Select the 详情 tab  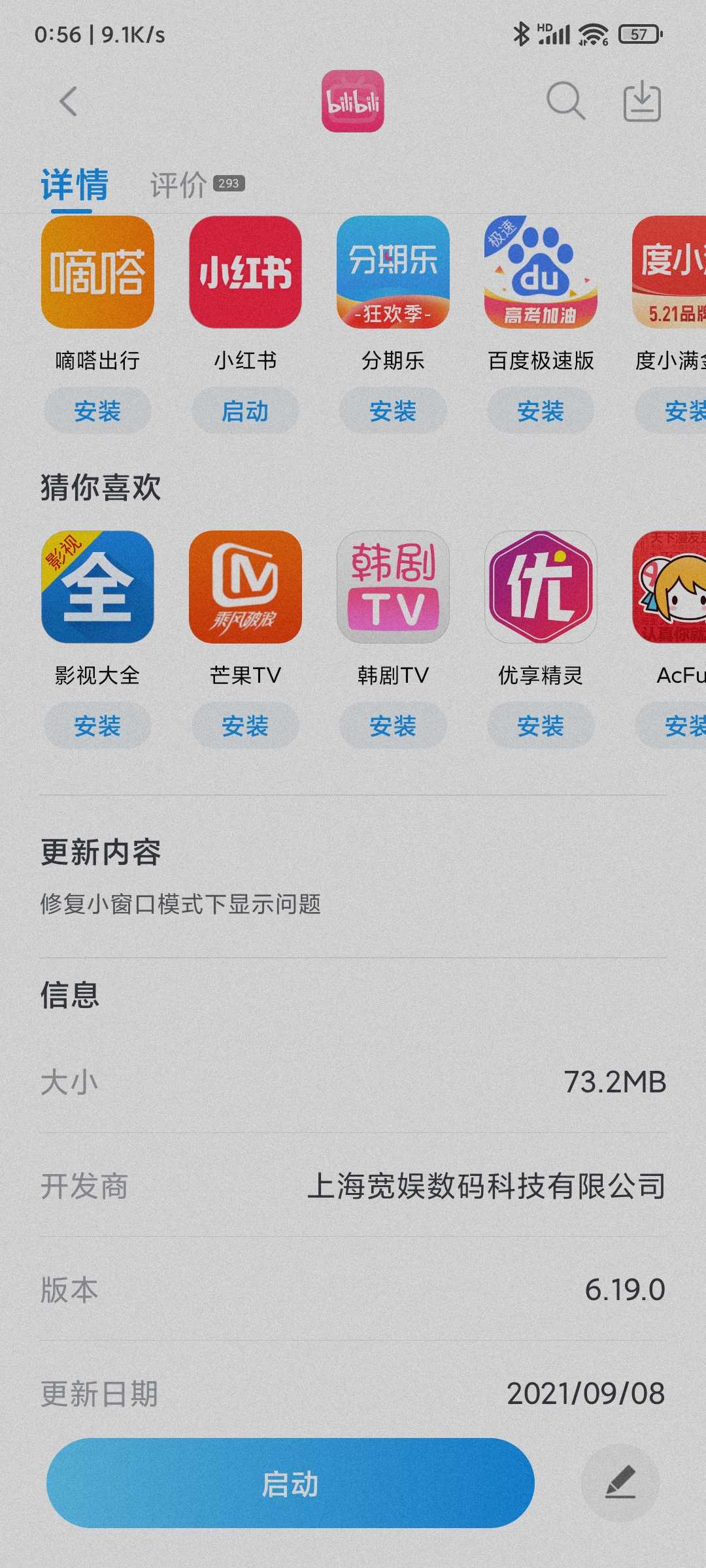(75, 185)
